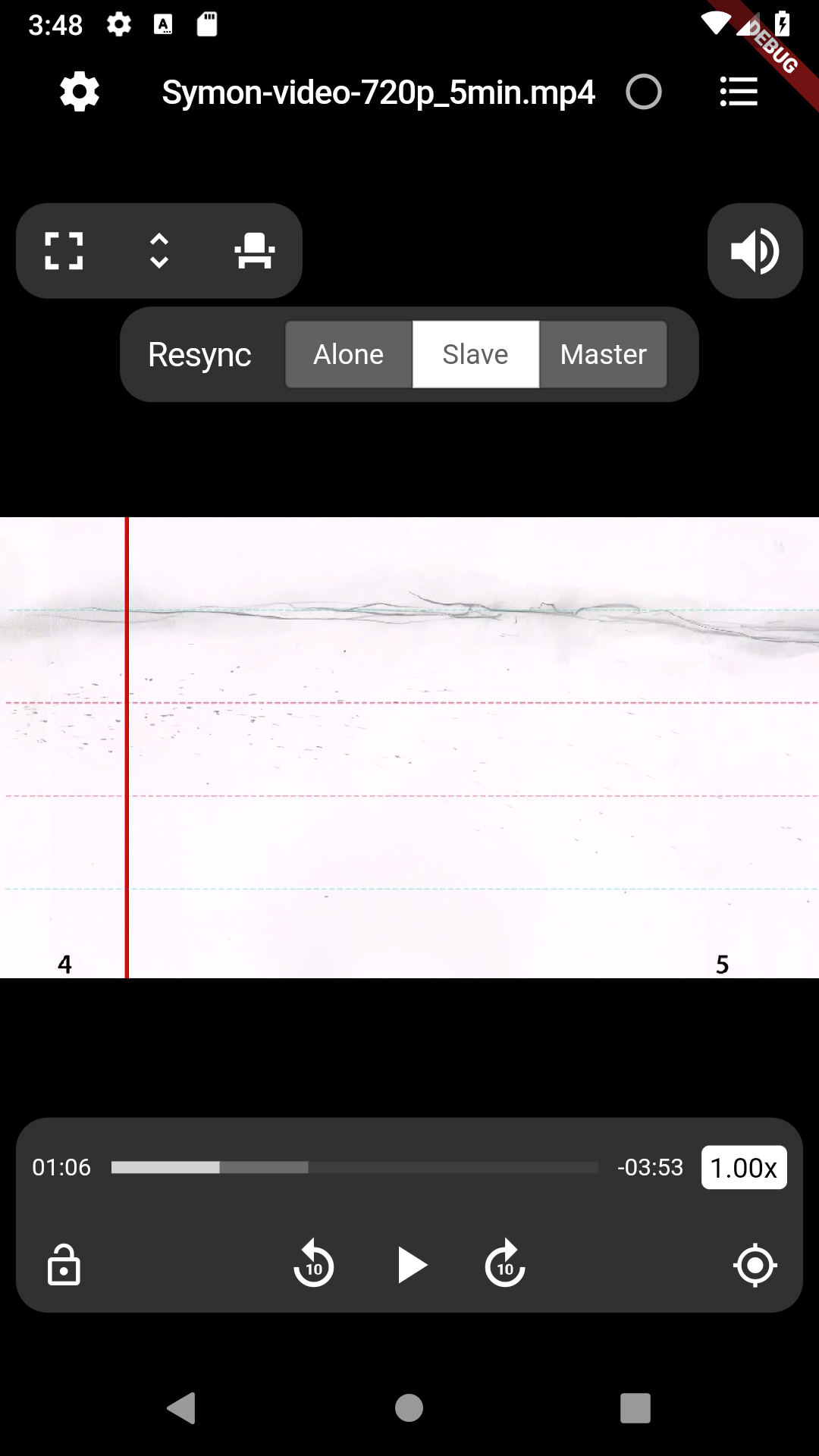Tap the vertical expand arrows

tap(159, 251)
